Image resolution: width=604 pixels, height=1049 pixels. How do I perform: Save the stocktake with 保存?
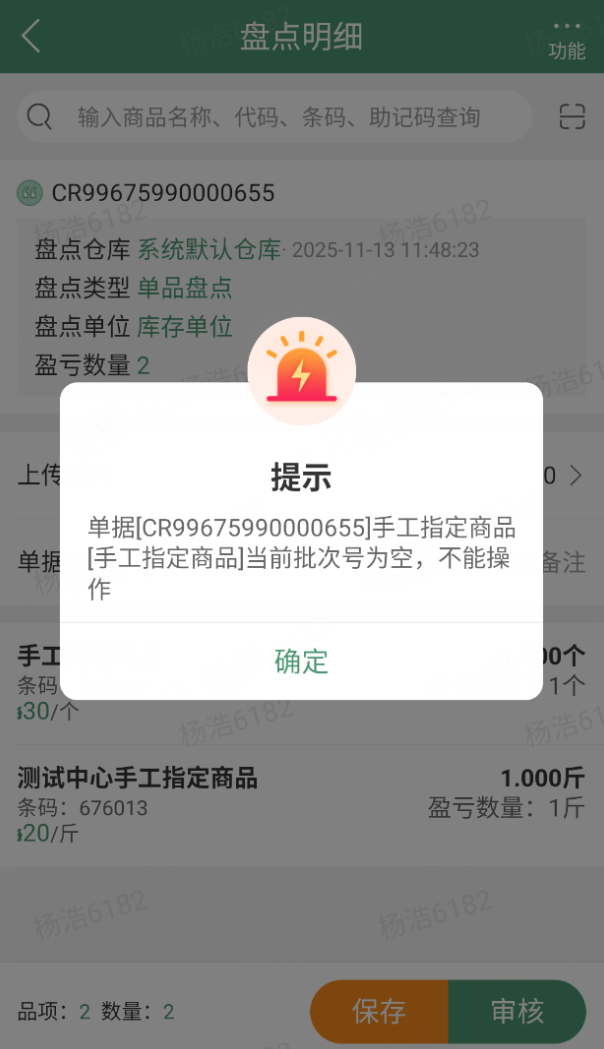point(379,1011)
